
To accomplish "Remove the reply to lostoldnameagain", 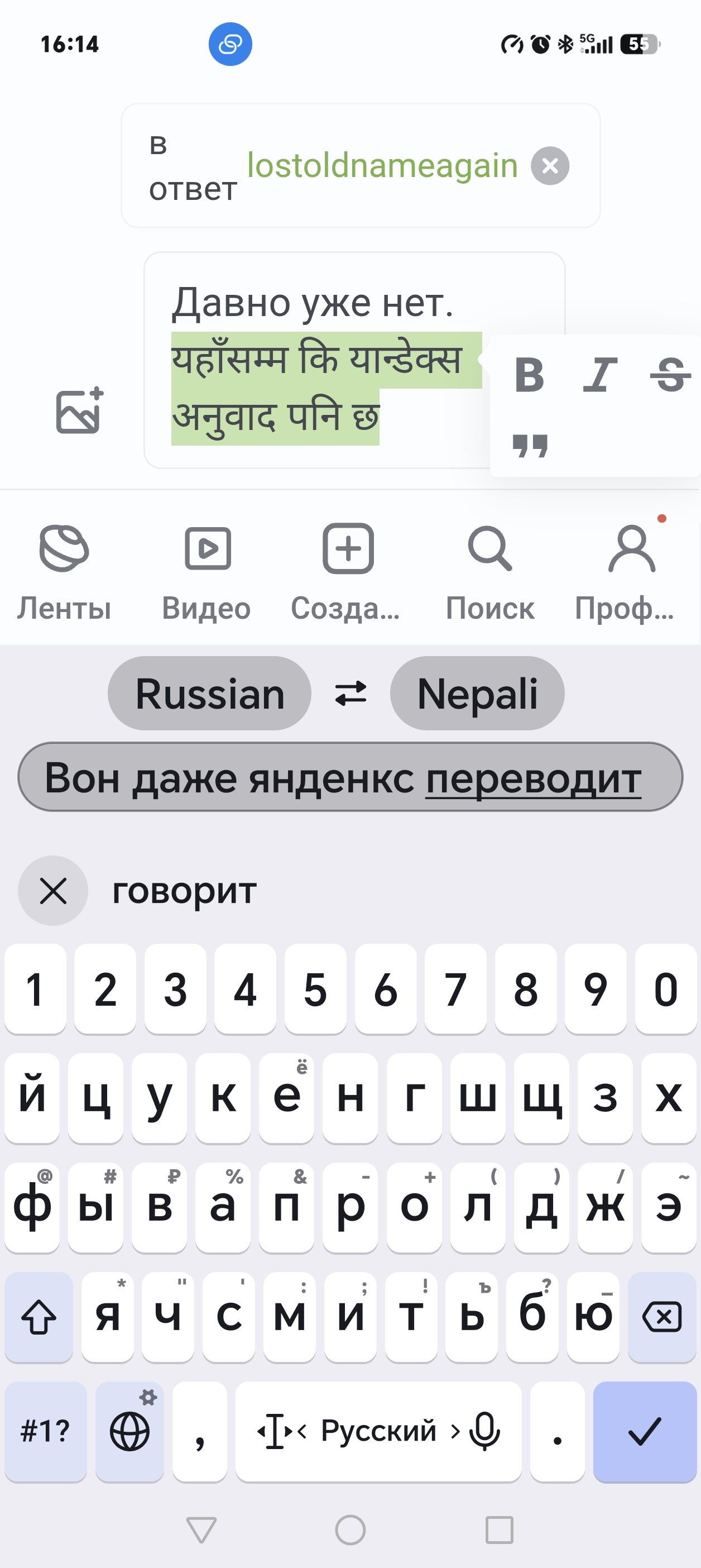I will pyautogui.click(x=550, y=165).
